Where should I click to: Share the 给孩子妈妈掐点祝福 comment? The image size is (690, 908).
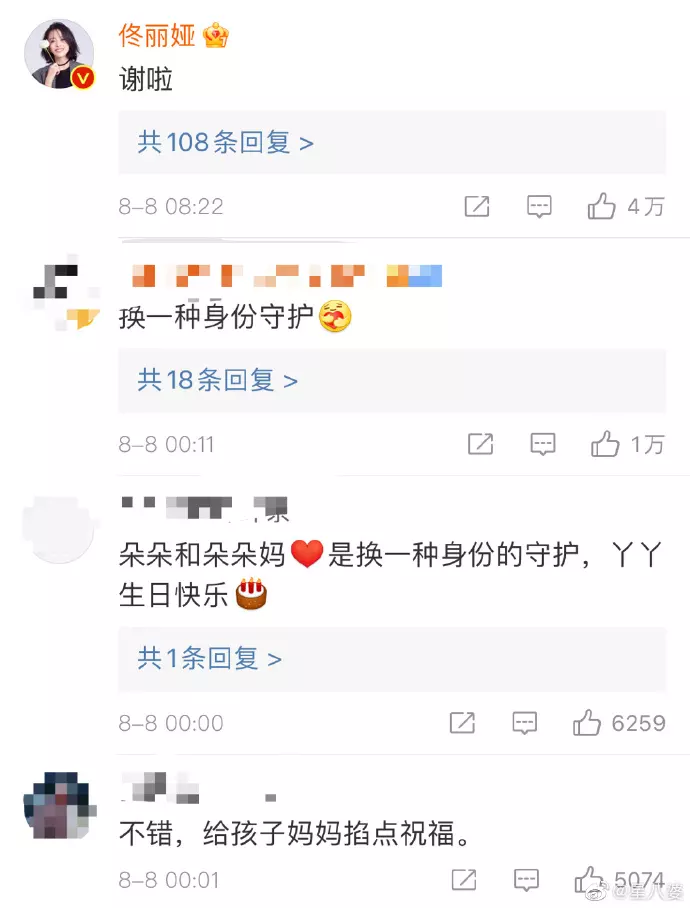(x=463, y=880)
